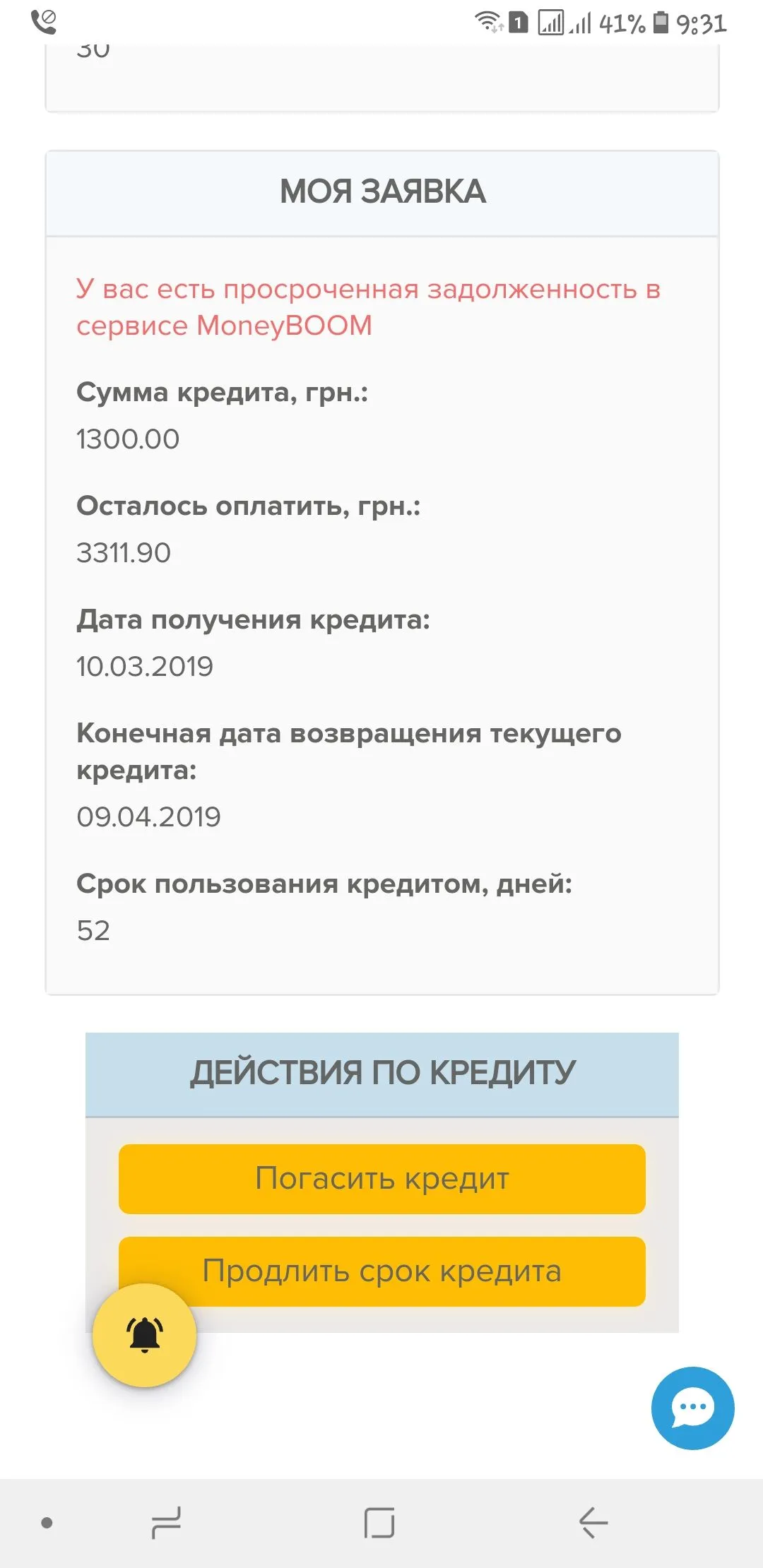Image resolution: width=763 pixels, height=1568 pixels.
Task: Open the yellow notifications bell
Action: coord(145,1335)
